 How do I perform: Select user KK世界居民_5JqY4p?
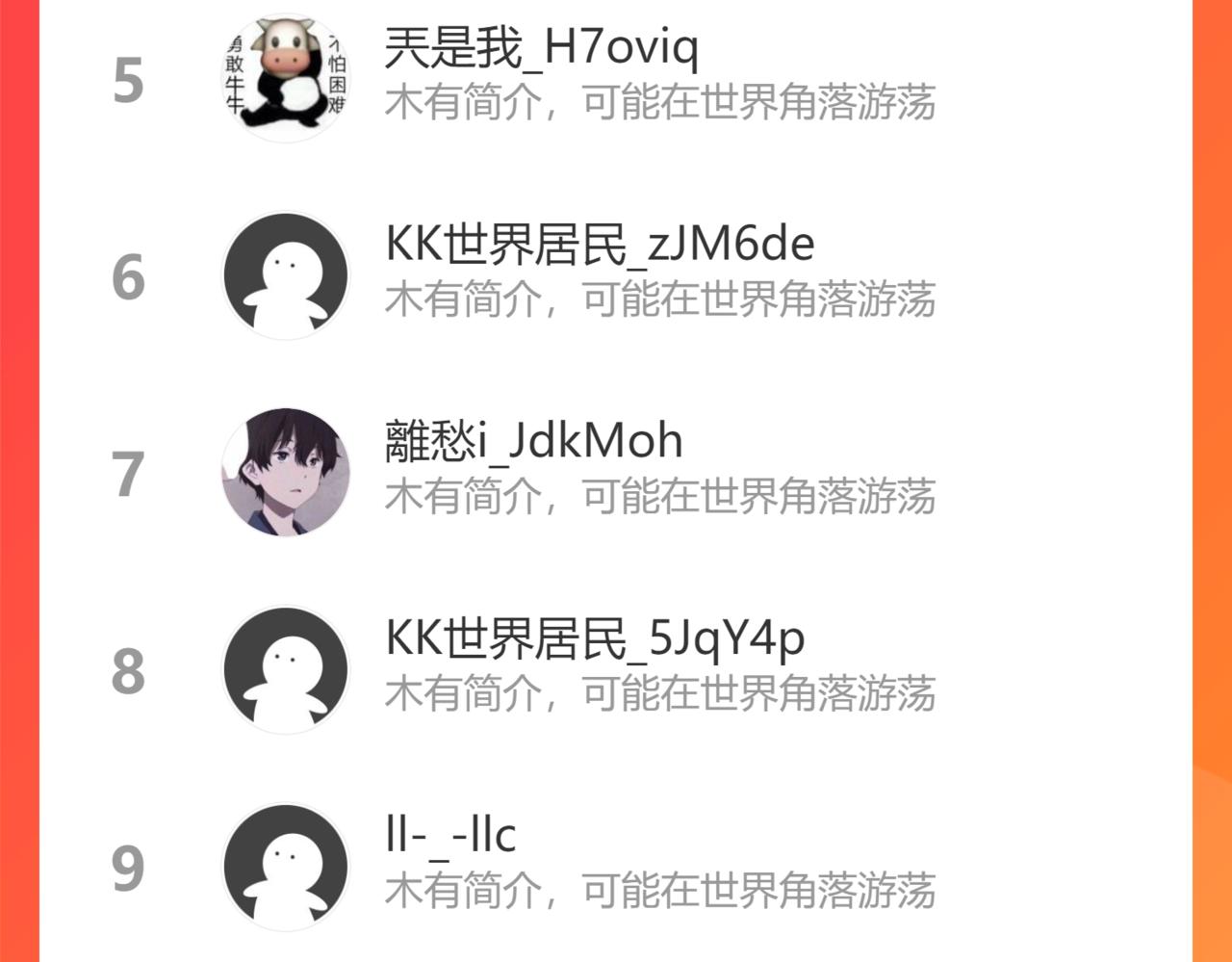click(x=616, y=669)
